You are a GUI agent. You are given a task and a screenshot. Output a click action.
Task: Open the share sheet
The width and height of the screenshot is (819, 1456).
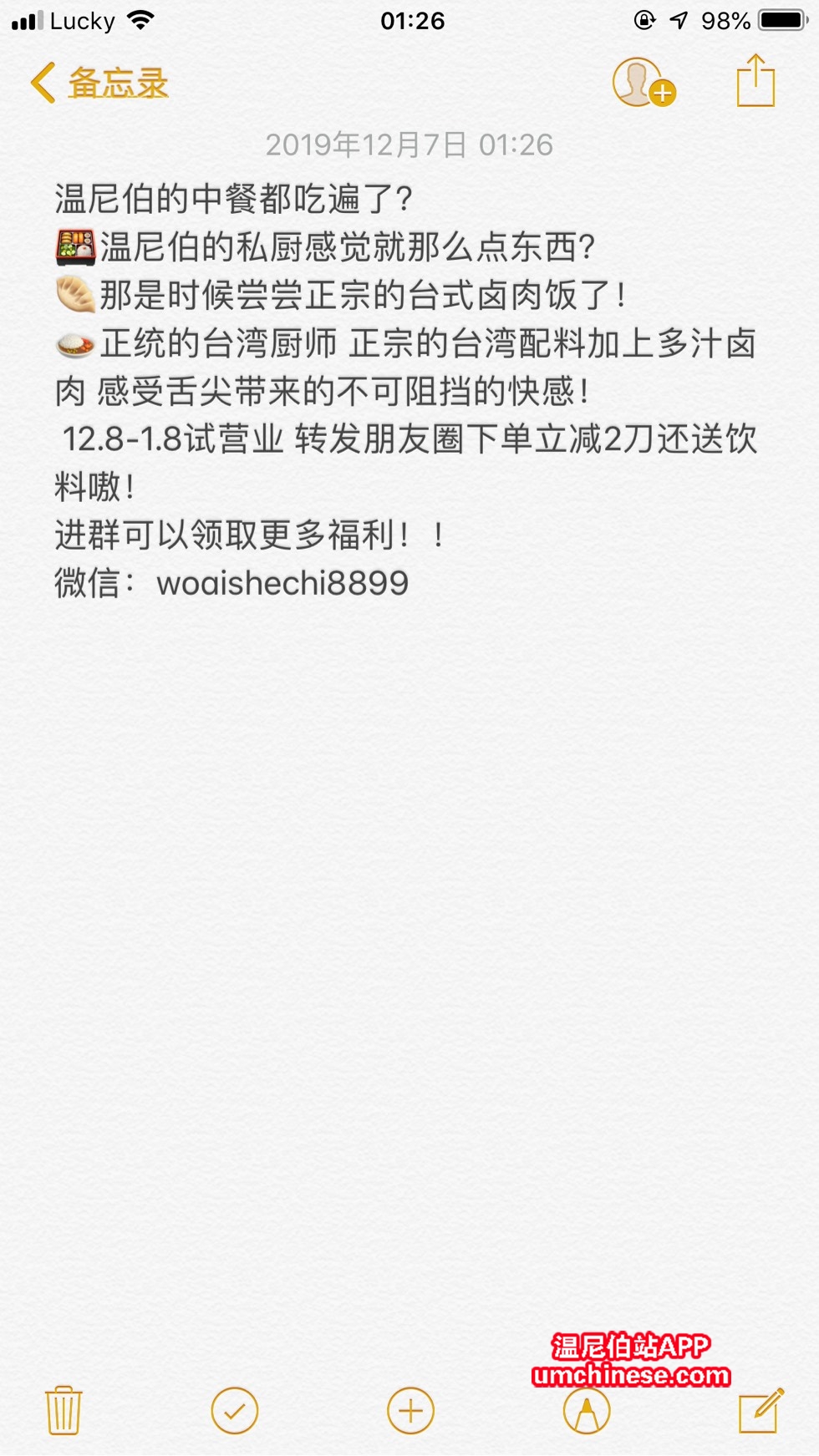755,81
